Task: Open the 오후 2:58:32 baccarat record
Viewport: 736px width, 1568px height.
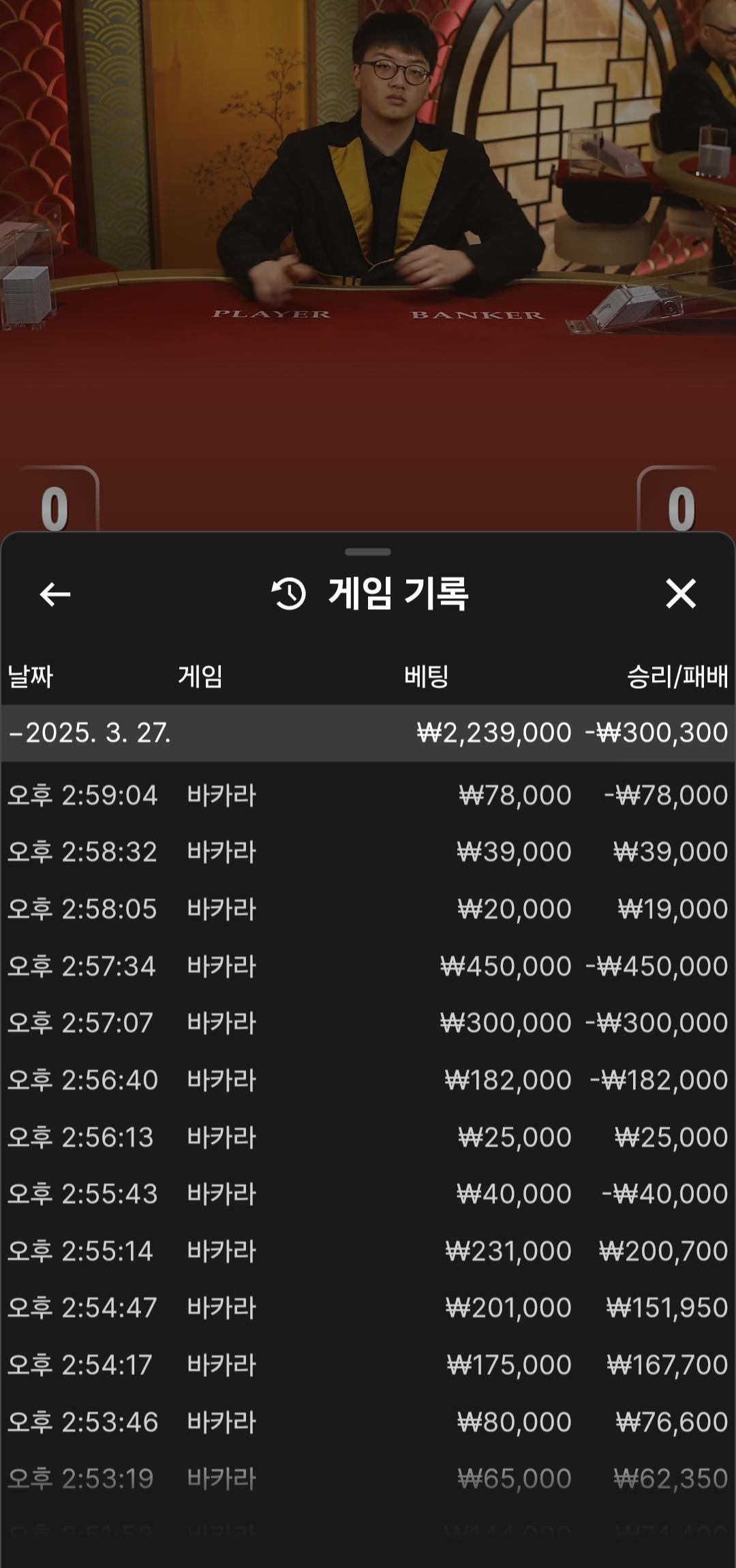Action: [x=368, y=852]
